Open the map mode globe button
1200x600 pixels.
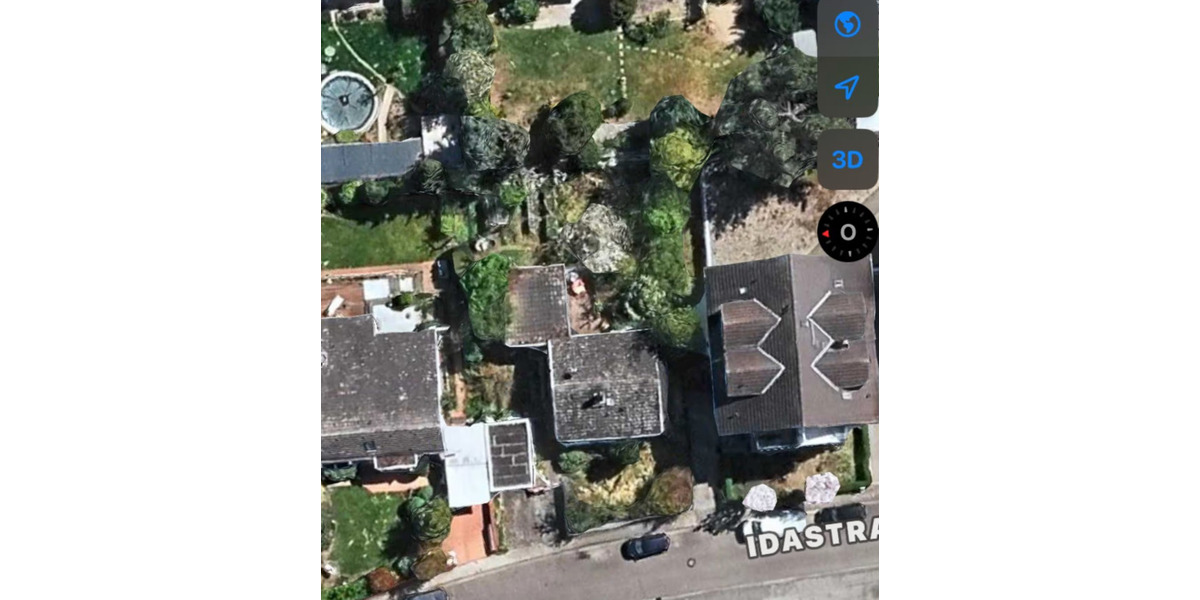click(x=847, y=25)
